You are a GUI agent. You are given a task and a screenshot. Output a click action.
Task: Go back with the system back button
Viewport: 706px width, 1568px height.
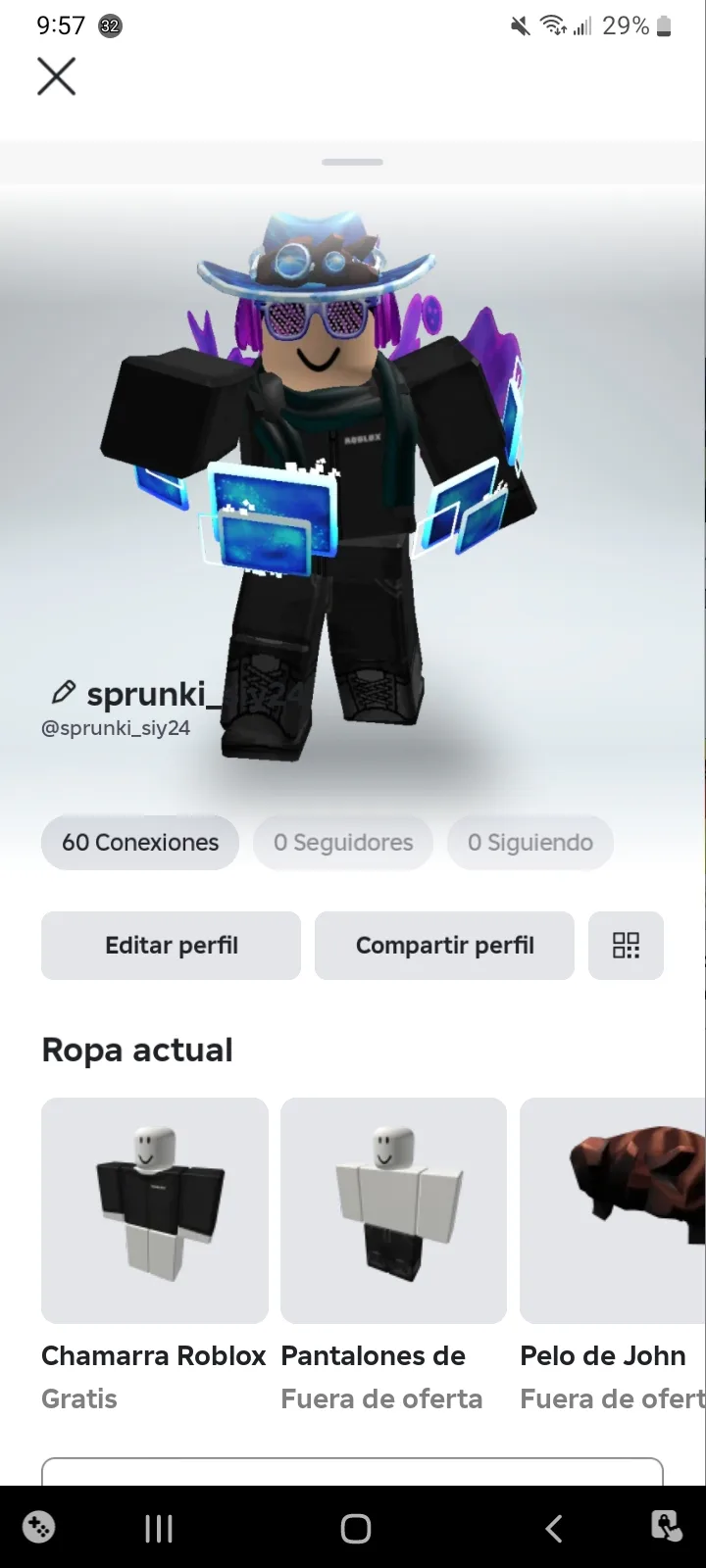coord(553,1529)
